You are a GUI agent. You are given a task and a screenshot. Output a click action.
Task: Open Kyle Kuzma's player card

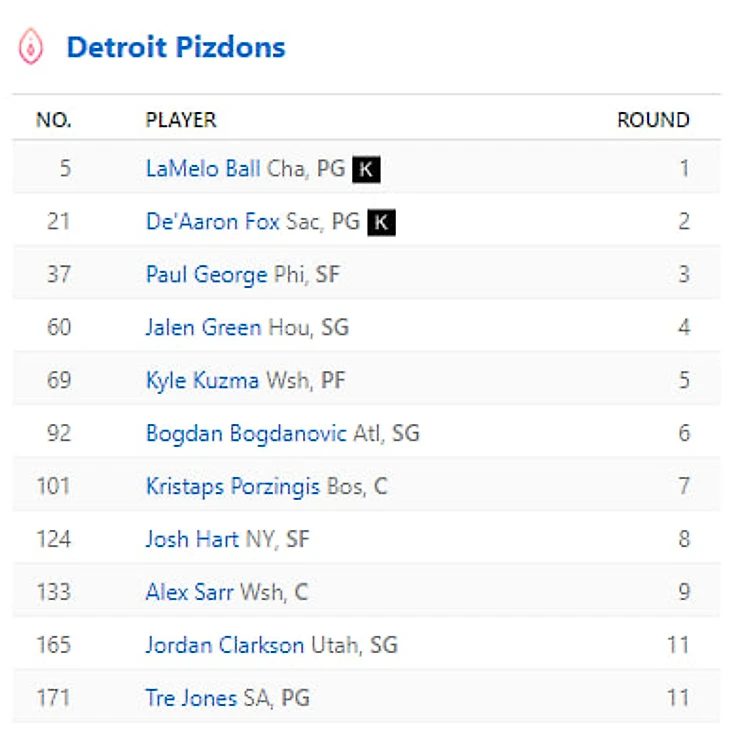202,380
